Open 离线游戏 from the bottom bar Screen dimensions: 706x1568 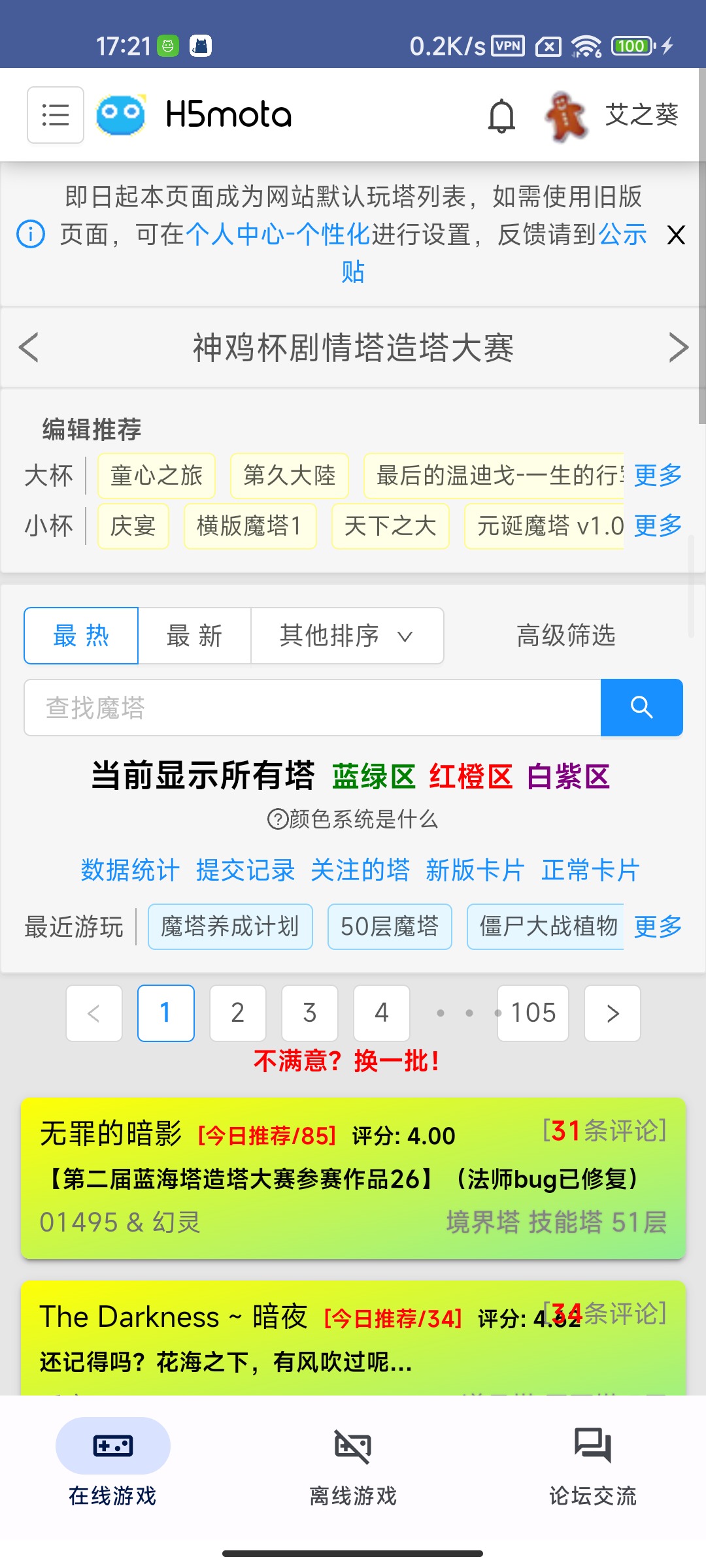tap(353, 1463)
